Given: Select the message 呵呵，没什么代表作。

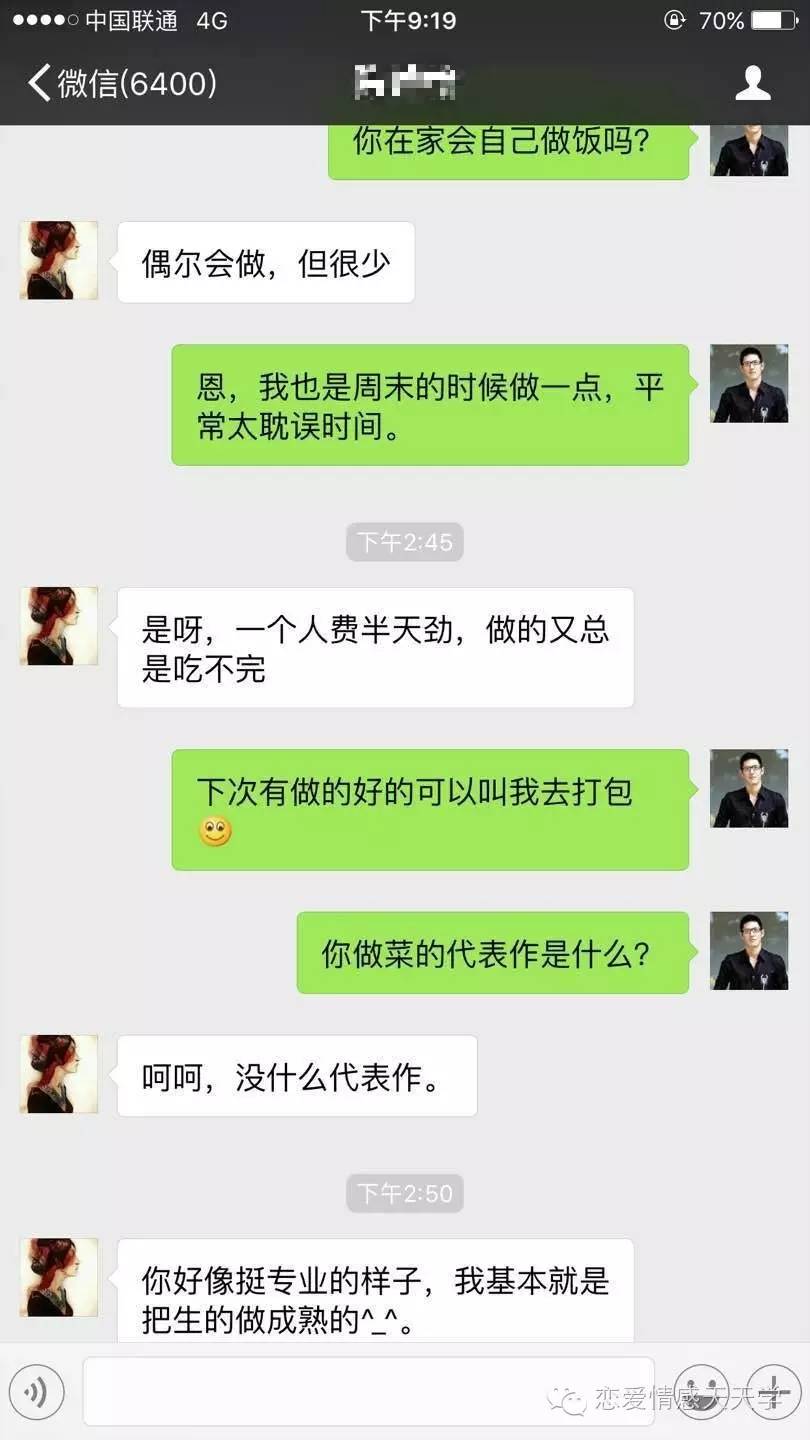Looking at the screenshot, I should 297,1076.
